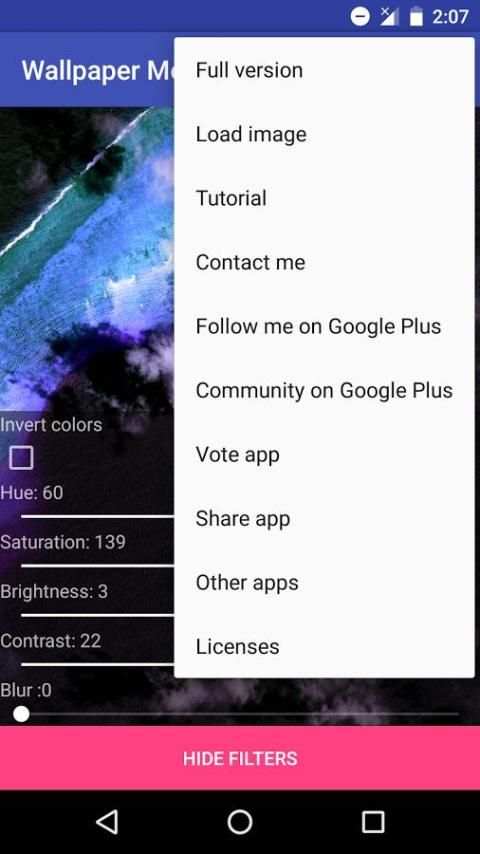Open Other apps
Screen dimensions: 480x854
pyautogui.click(x=324, y=582)
